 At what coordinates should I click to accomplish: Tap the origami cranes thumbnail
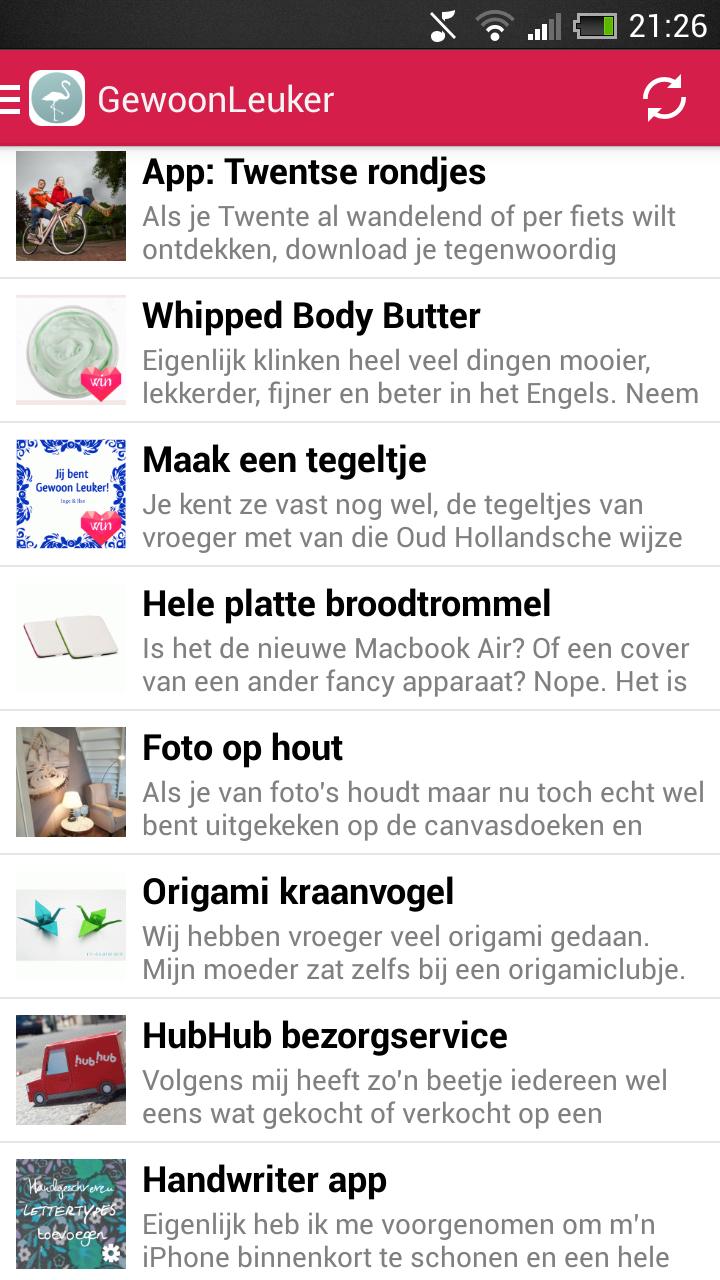click(70, 925)
